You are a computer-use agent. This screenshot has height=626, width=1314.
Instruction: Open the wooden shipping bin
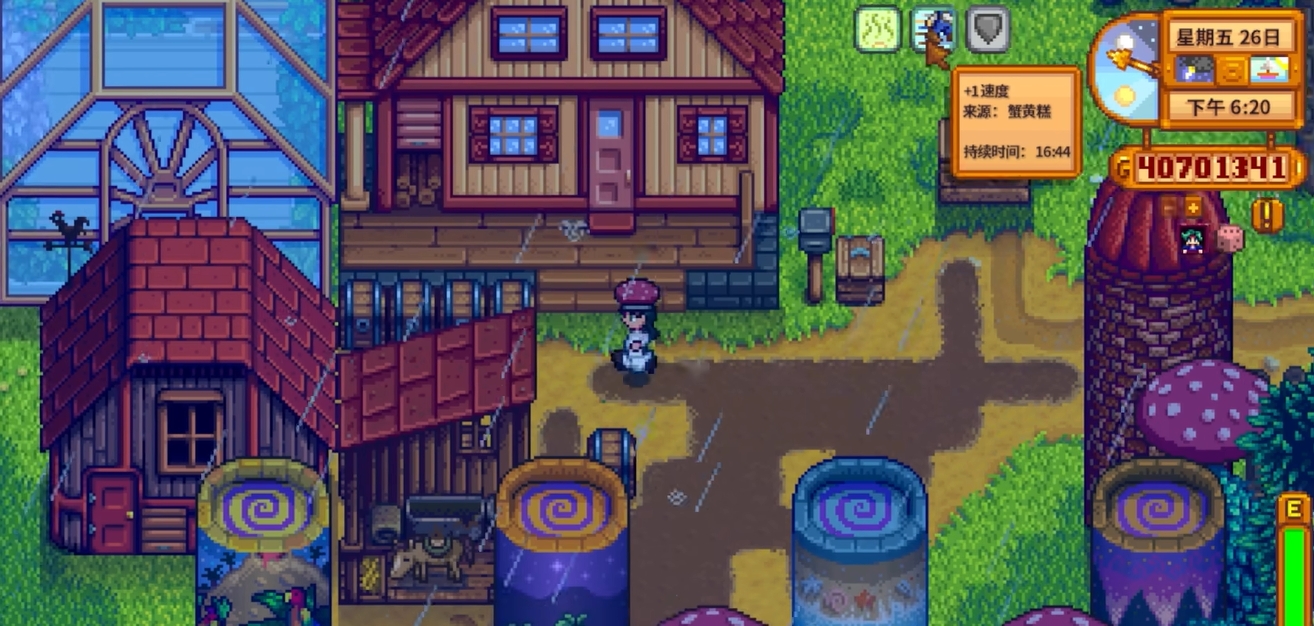point(859,268)
